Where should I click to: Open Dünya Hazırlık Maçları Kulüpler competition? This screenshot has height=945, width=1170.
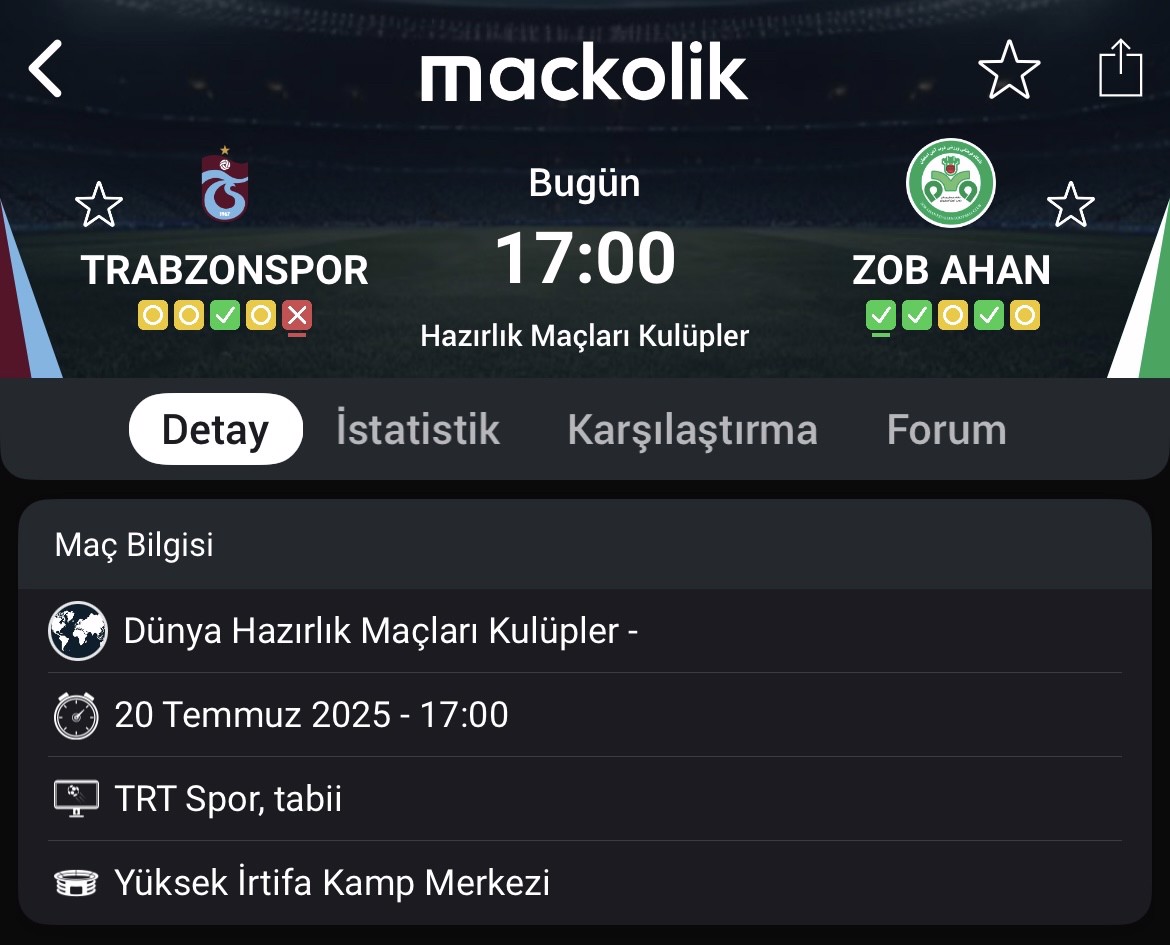pos(380,631)
